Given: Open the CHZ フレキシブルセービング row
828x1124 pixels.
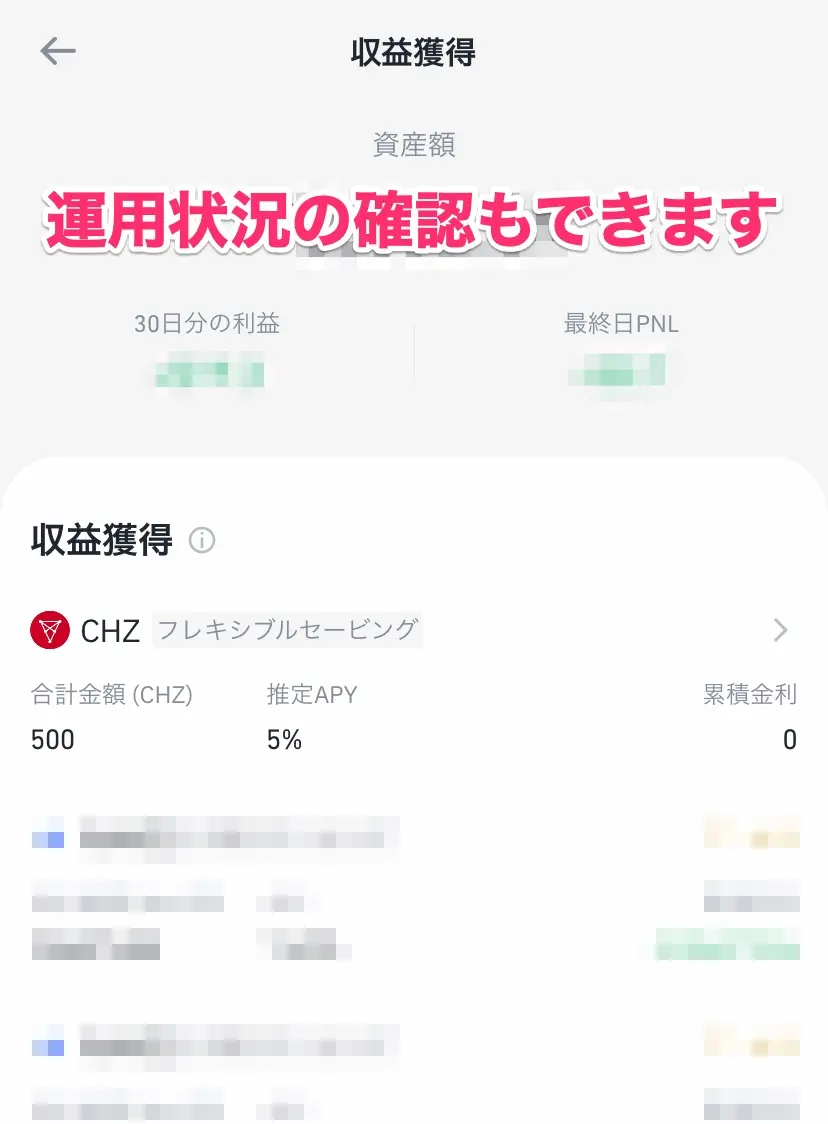Looking at the screenshot, I should [412, 630].
